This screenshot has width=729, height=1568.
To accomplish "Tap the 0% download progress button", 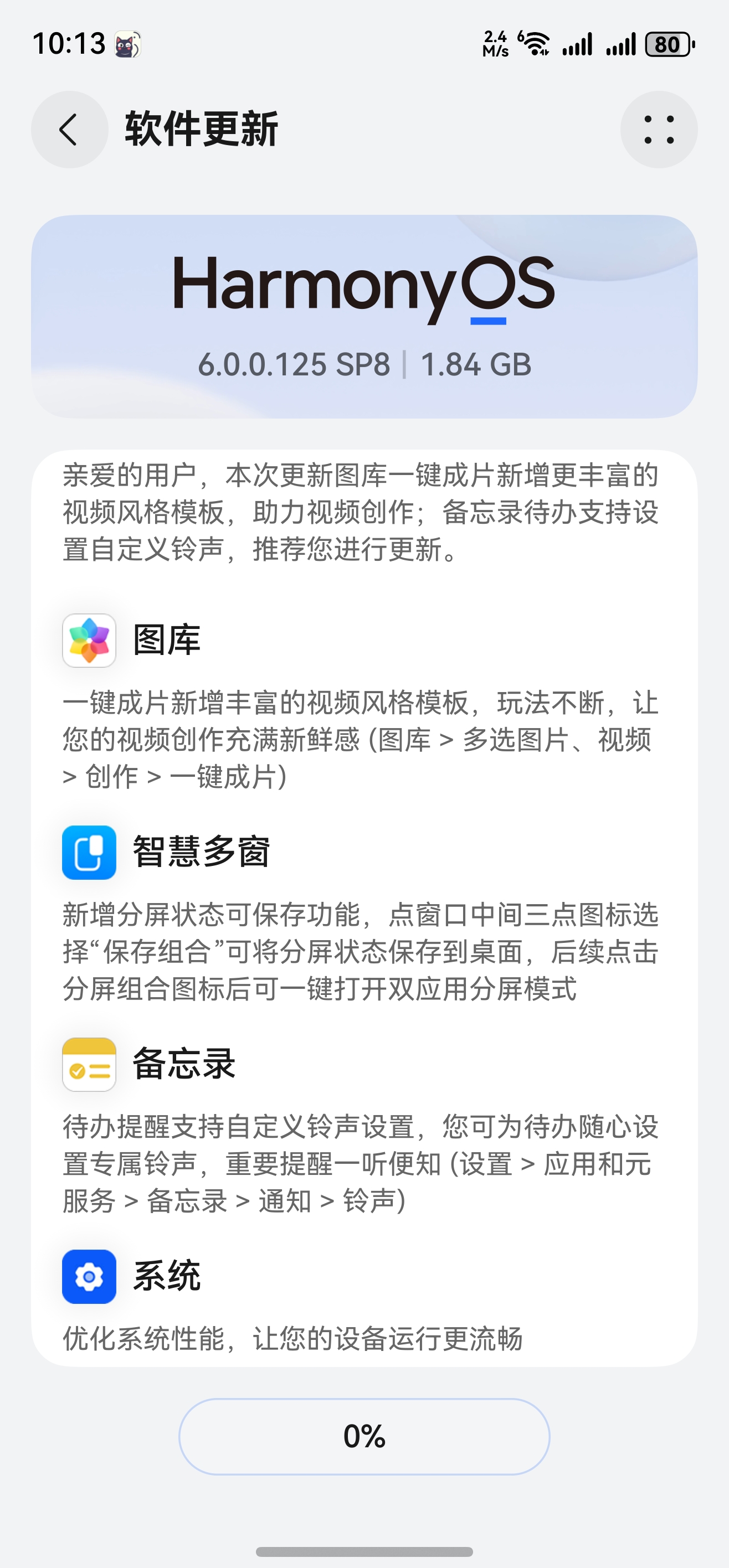I will tap(364, 1436).
